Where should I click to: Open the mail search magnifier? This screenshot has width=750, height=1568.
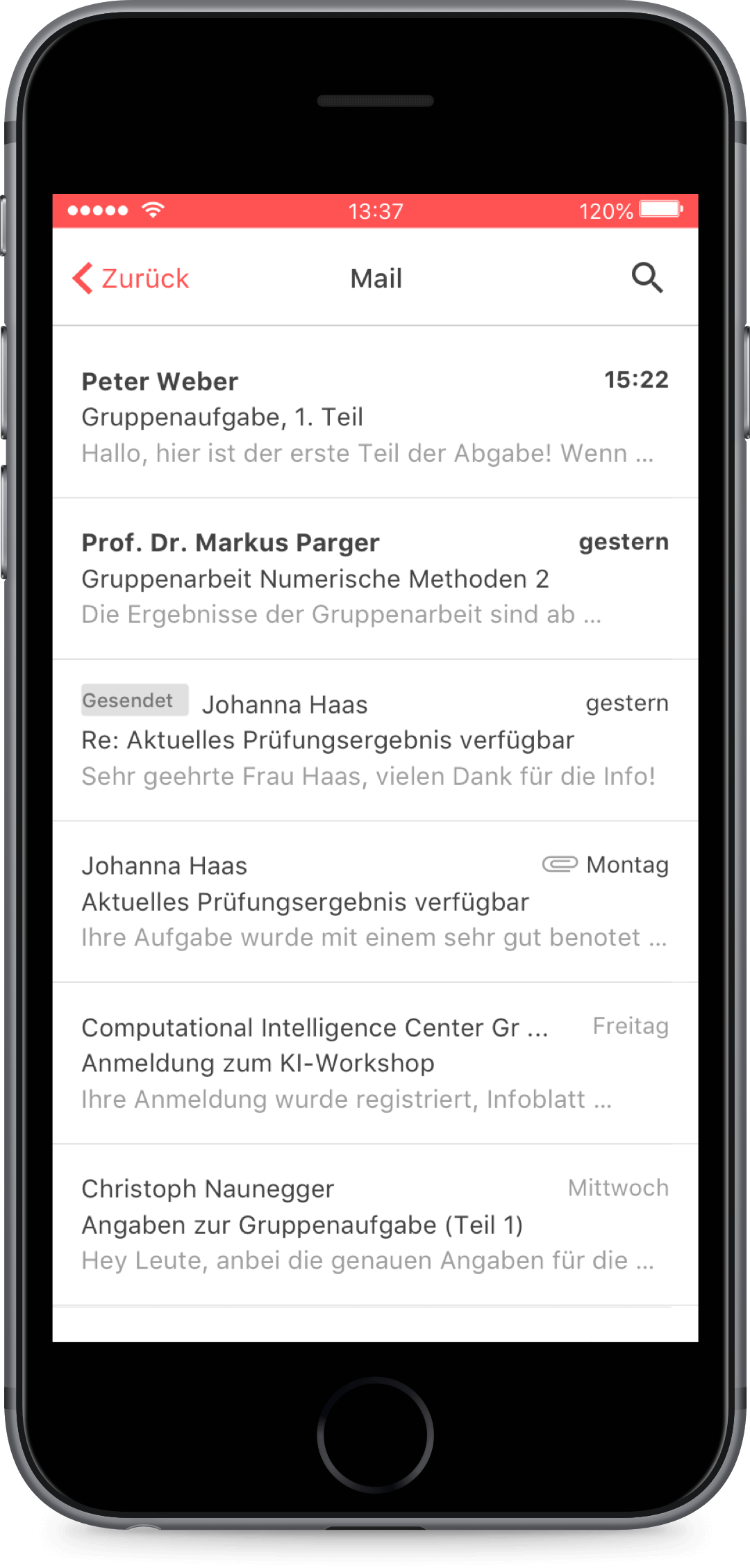pos(647,278)
